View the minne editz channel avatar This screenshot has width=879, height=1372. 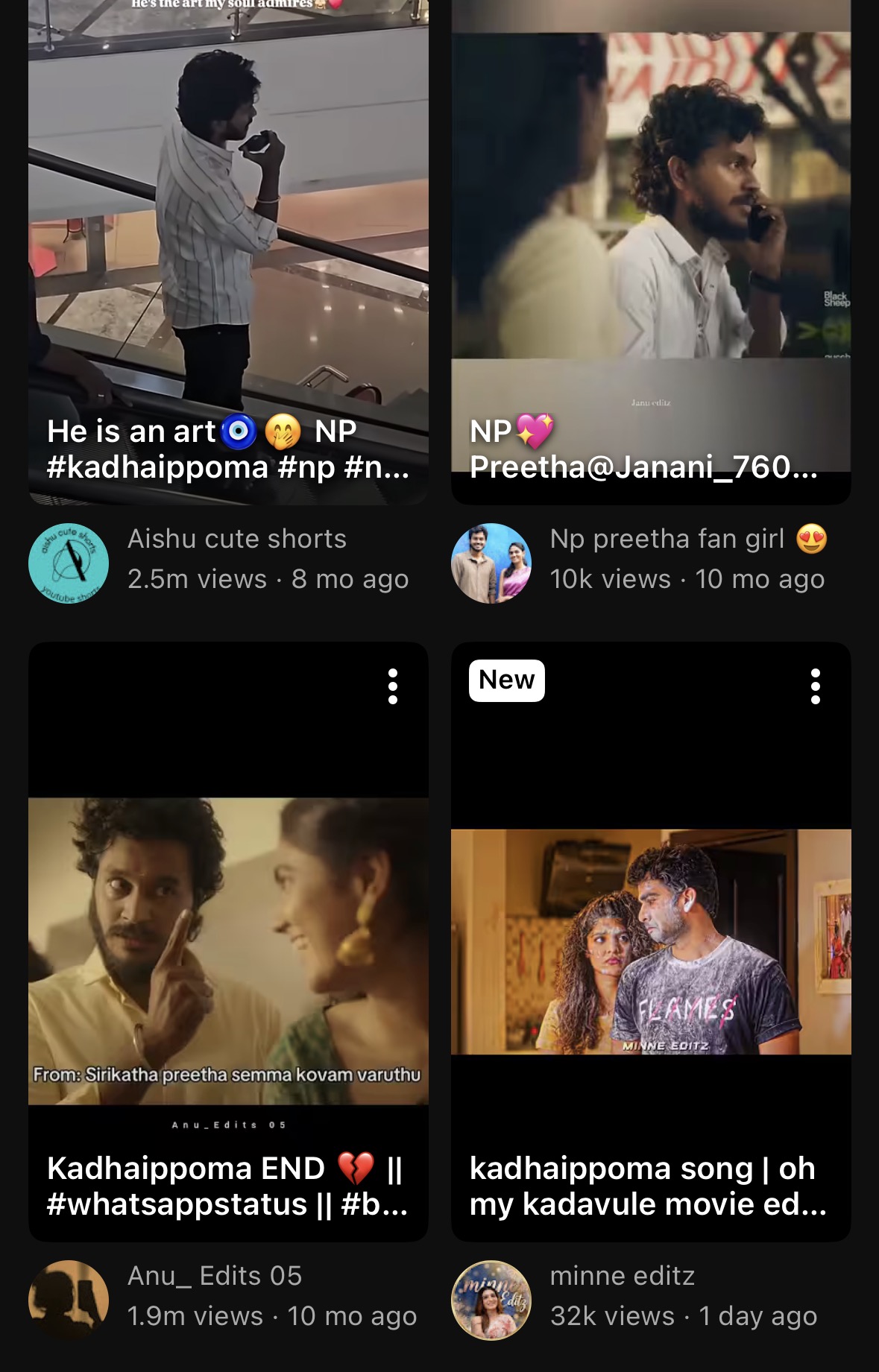491,1300
